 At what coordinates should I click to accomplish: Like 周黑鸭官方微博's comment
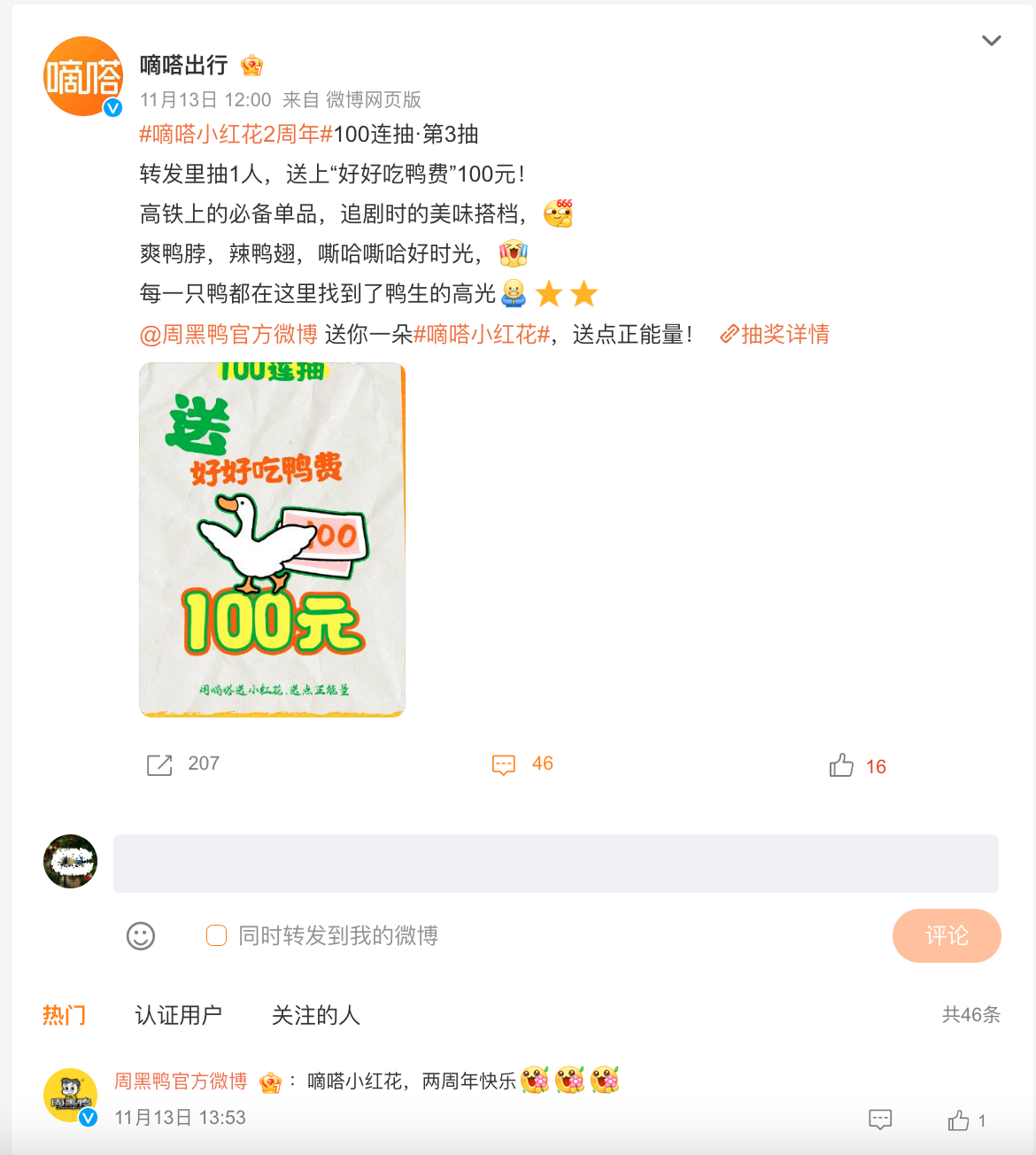click(x=959, y=1121)
